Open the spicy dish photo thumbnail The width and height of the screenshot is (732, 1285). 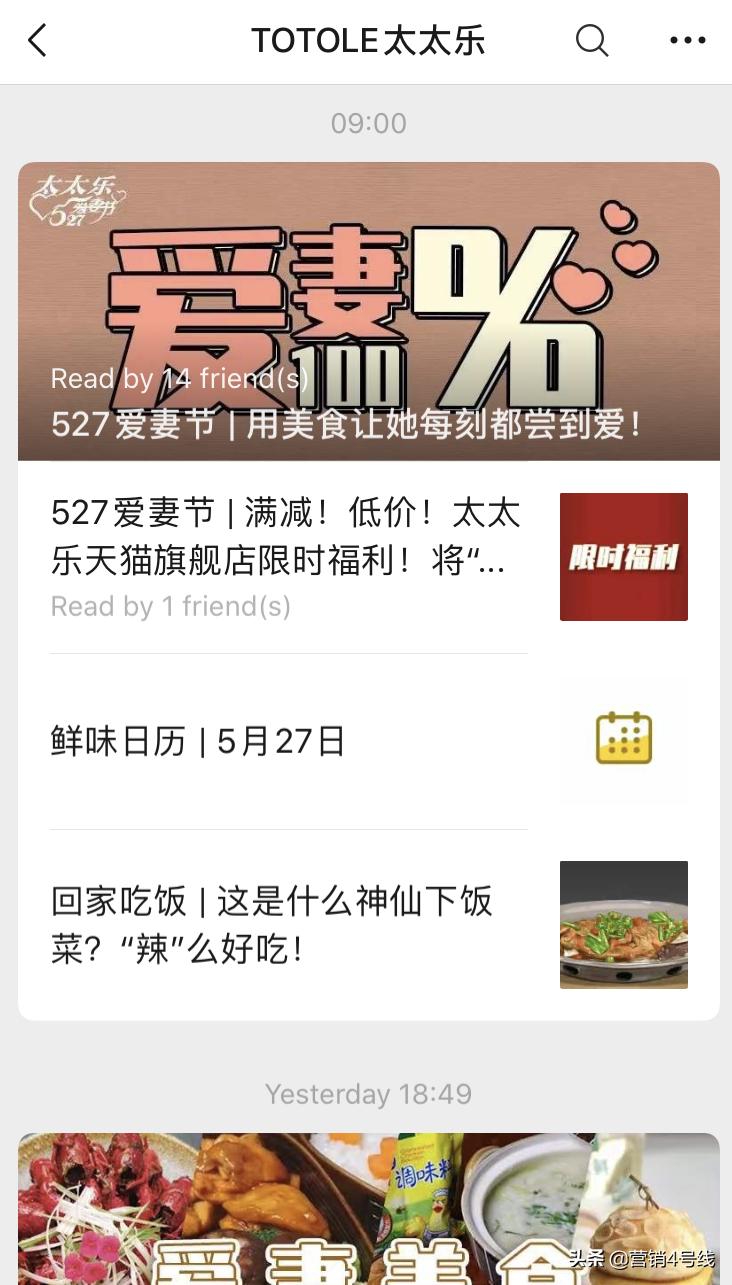(623, 925)
